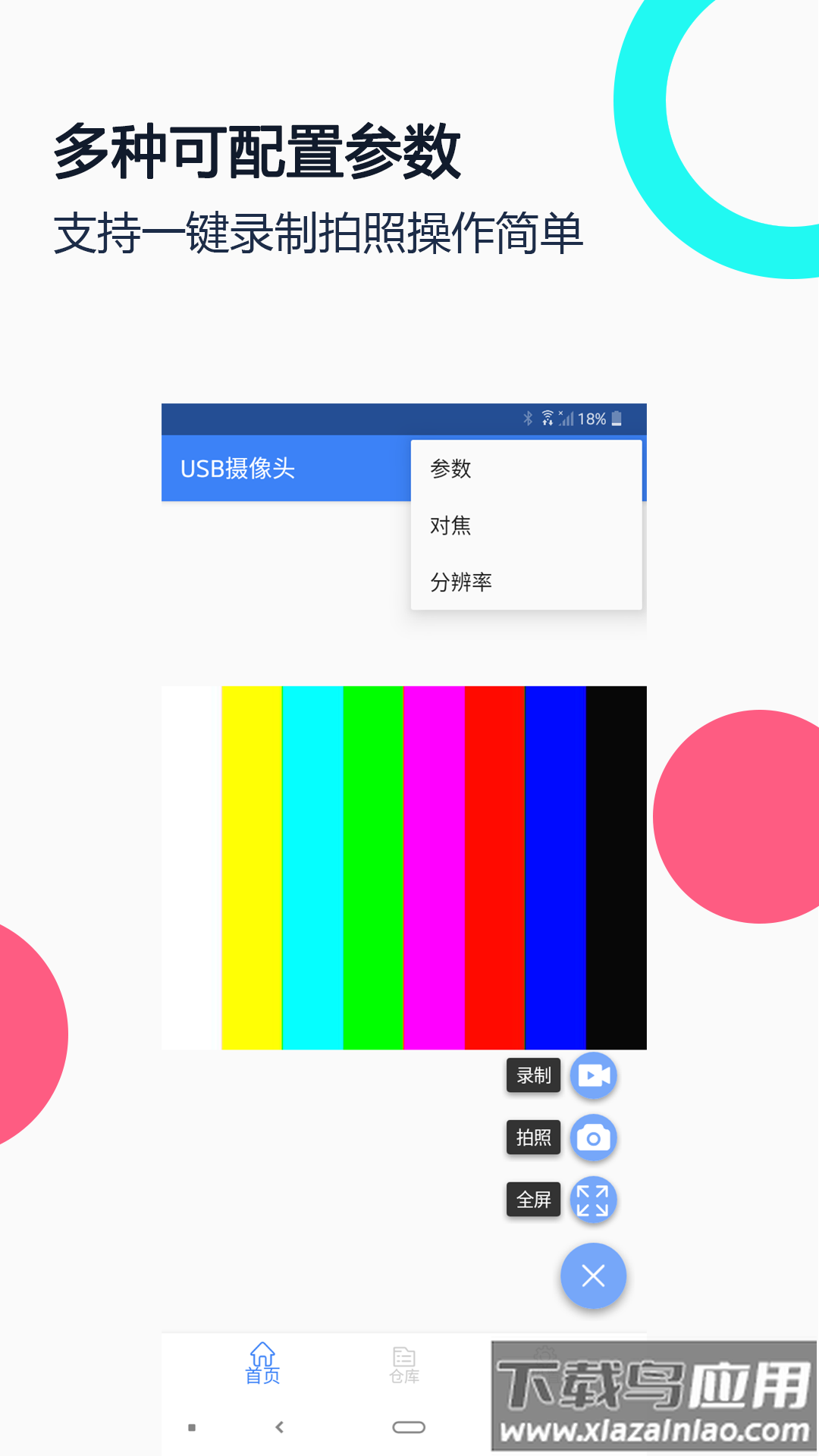Activate the 全屏 full screen button
Screen dimensions: 819x1456
click(x=533, y=1200)
